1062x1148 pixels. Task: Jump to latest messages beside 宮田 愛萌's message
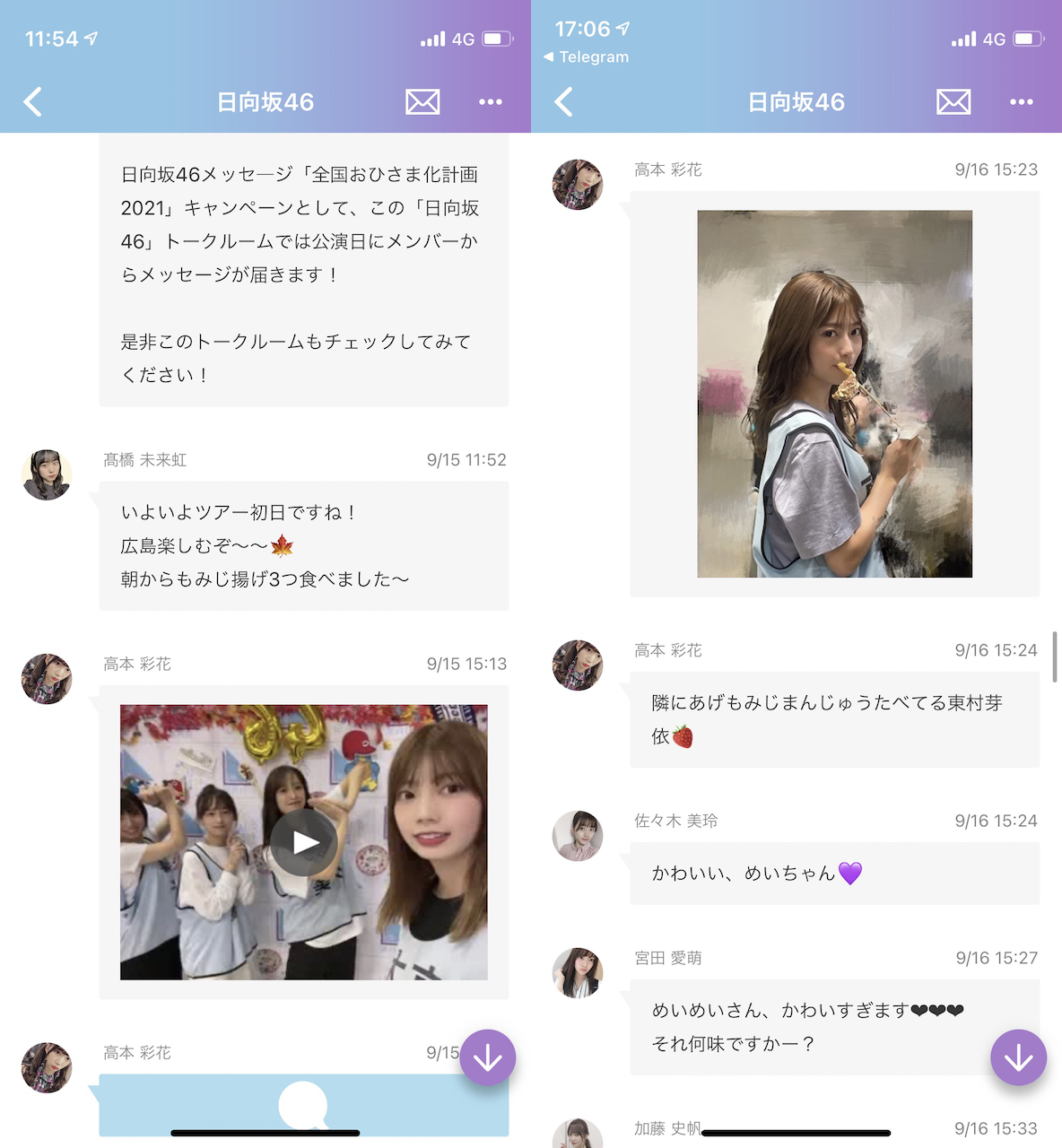[1018, 1058]
